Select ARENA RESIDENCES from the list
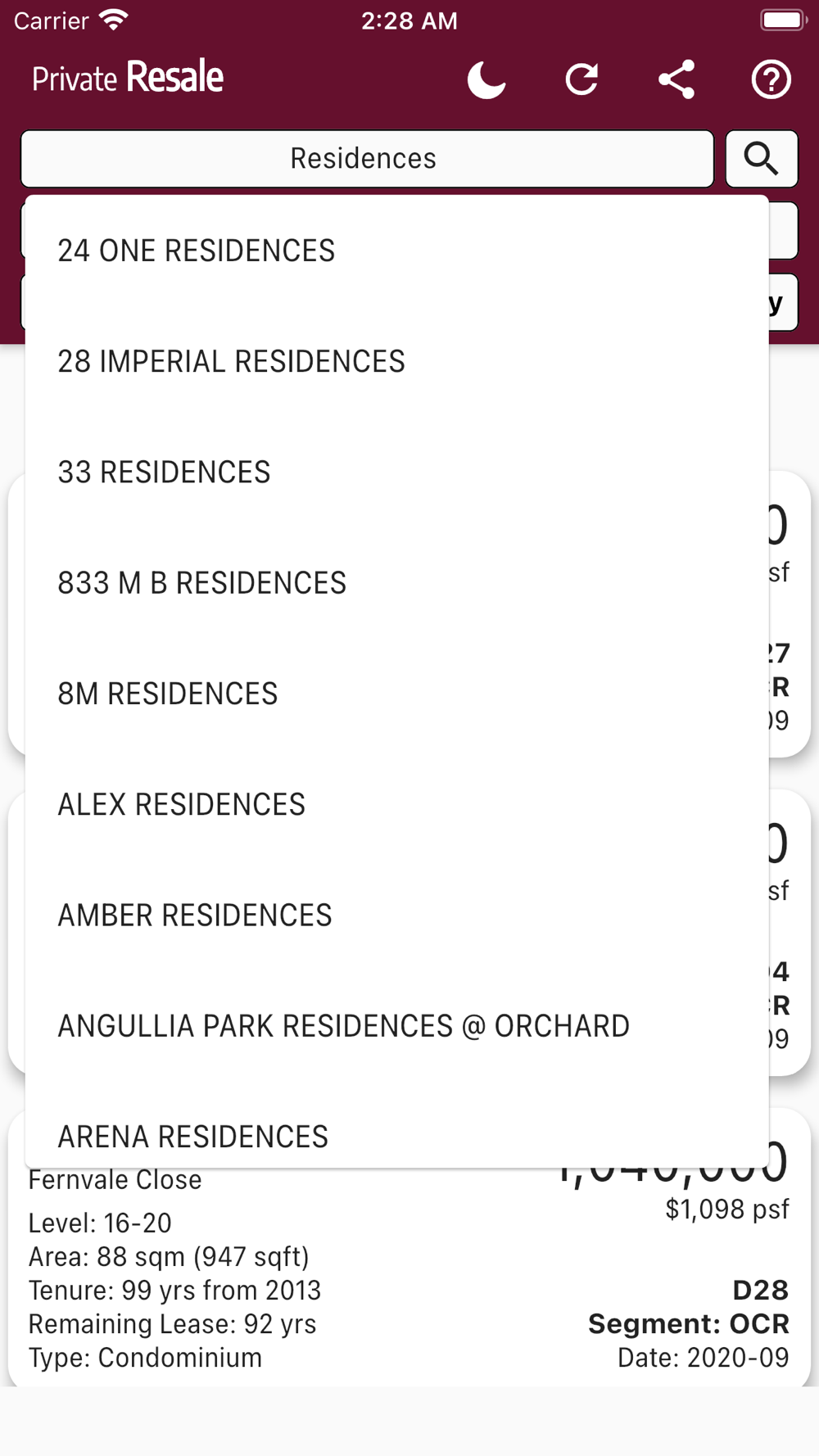819x1456 pixels. [396, 1134]
